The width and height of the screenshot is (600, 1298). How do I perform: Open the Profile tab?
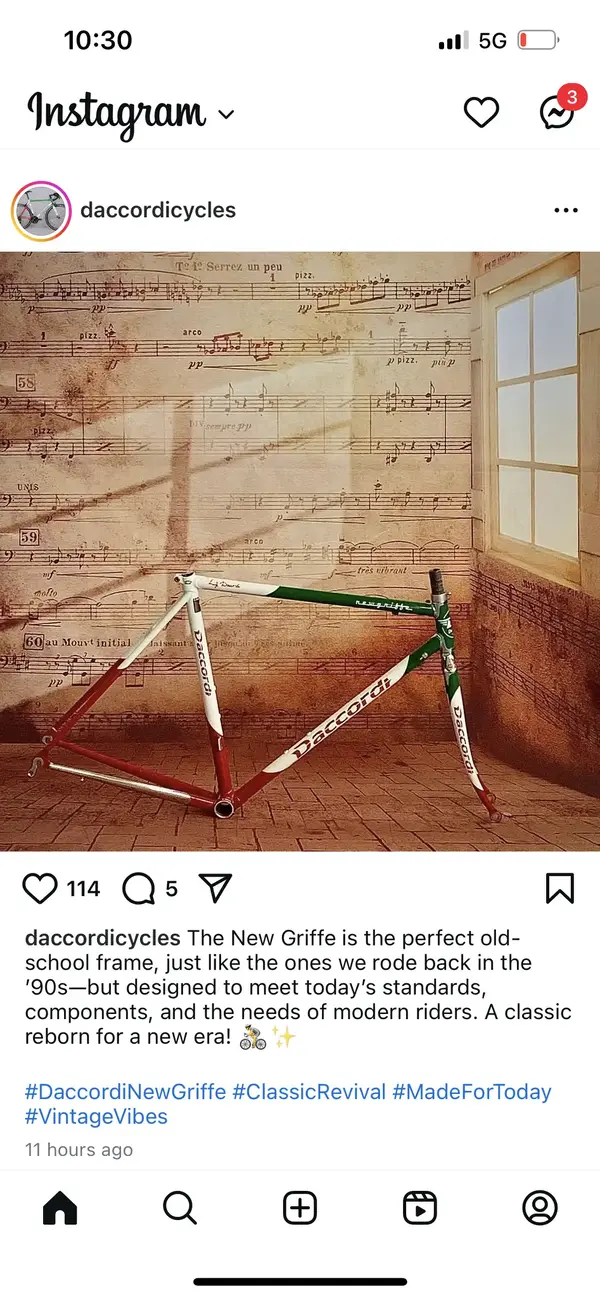tap(540, 1209)
